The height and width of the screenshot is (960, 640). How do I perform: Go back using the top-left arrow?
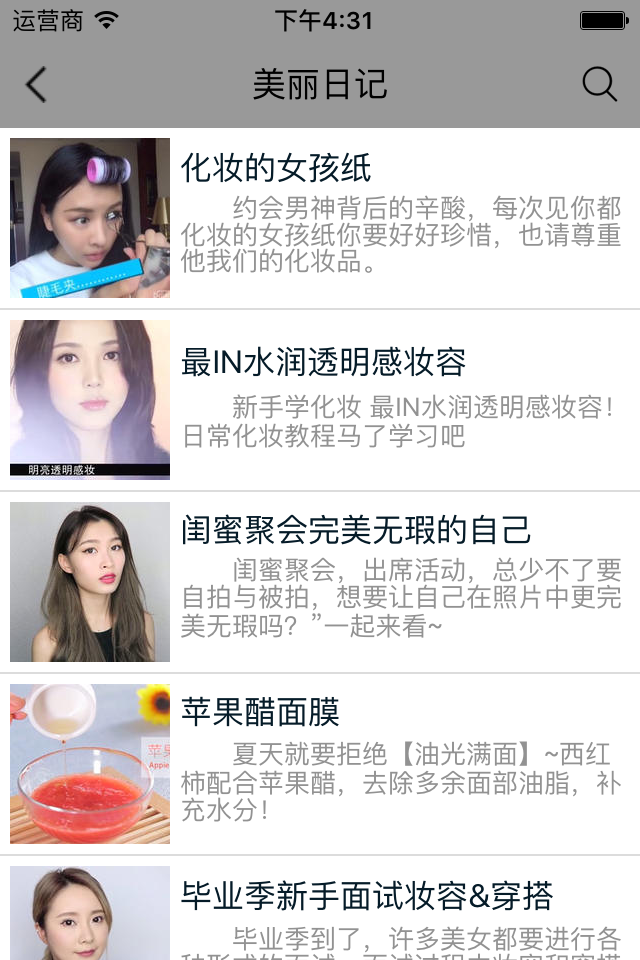coord(36,85)
